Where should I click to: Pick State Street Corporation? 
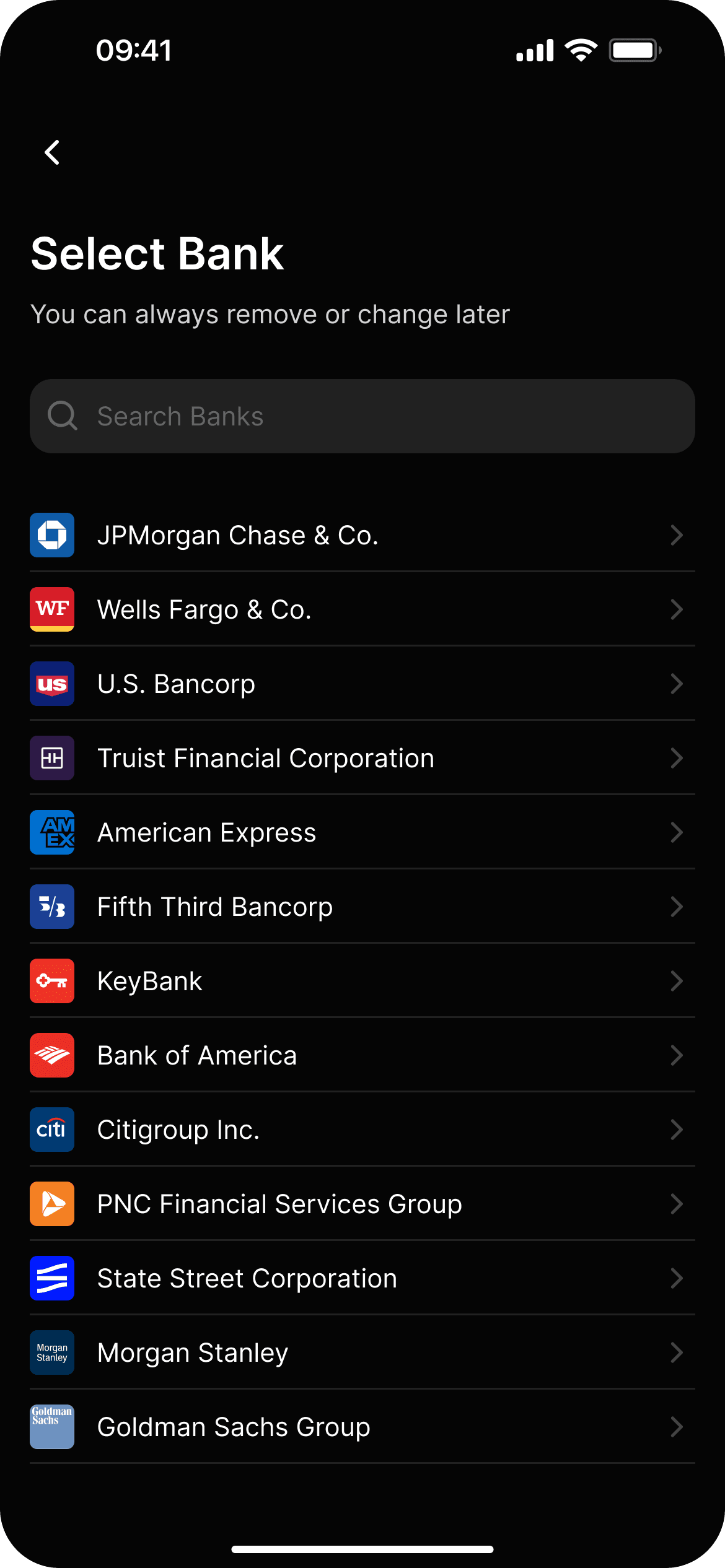coord(362,1278)
